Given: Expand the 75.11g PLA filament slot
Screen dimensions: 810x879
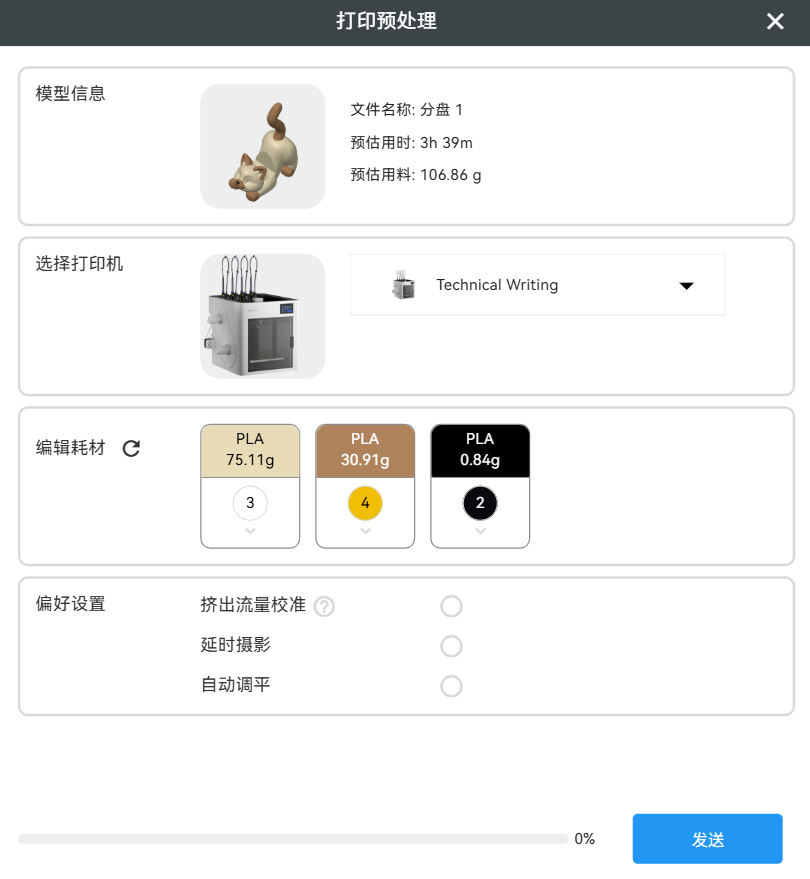Looking at the screenshot, I should point(250,531).
